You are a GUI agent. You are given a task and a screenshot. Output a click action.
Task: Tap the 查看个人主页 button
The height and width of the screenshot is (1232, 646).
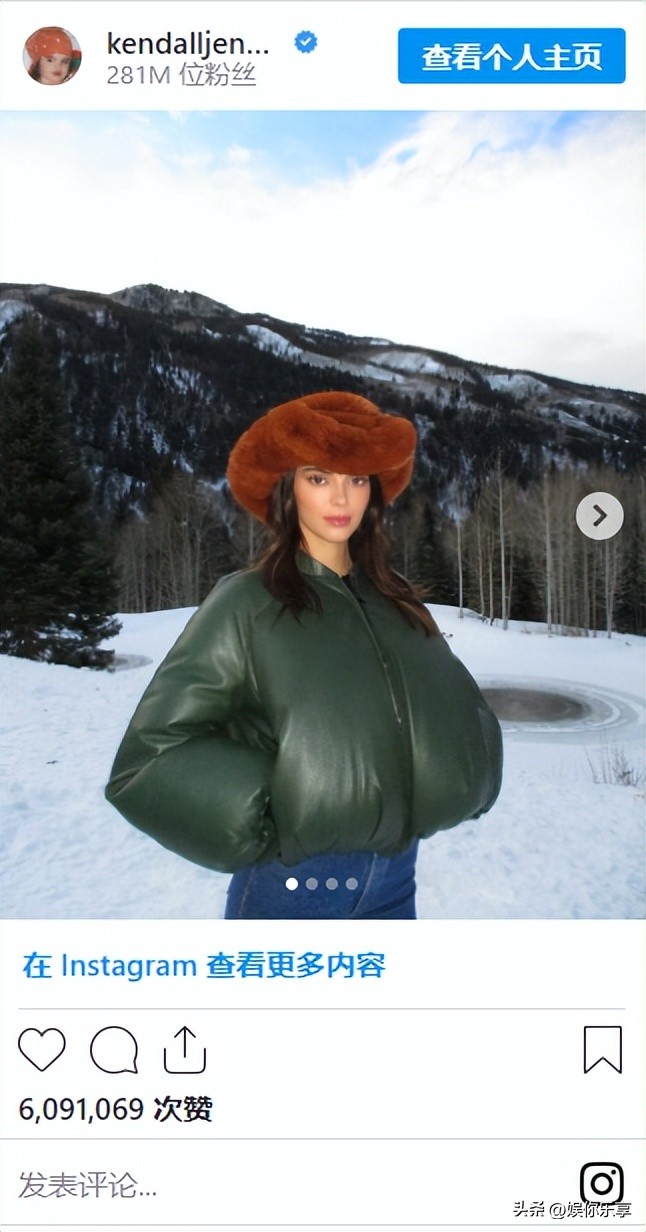(511, 56)
